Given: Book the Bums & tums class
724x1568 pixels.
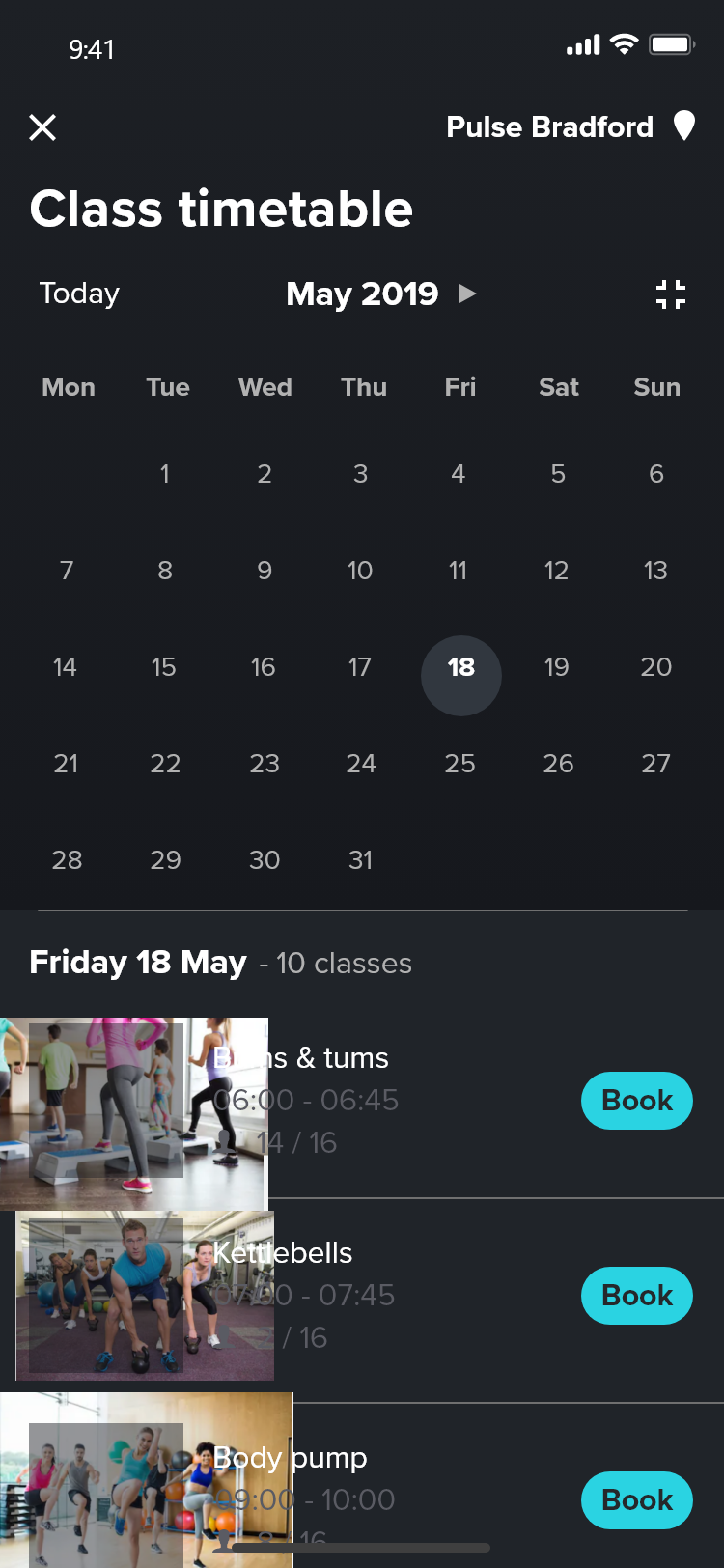Looking at the screenshot, I should (636, 1101).
